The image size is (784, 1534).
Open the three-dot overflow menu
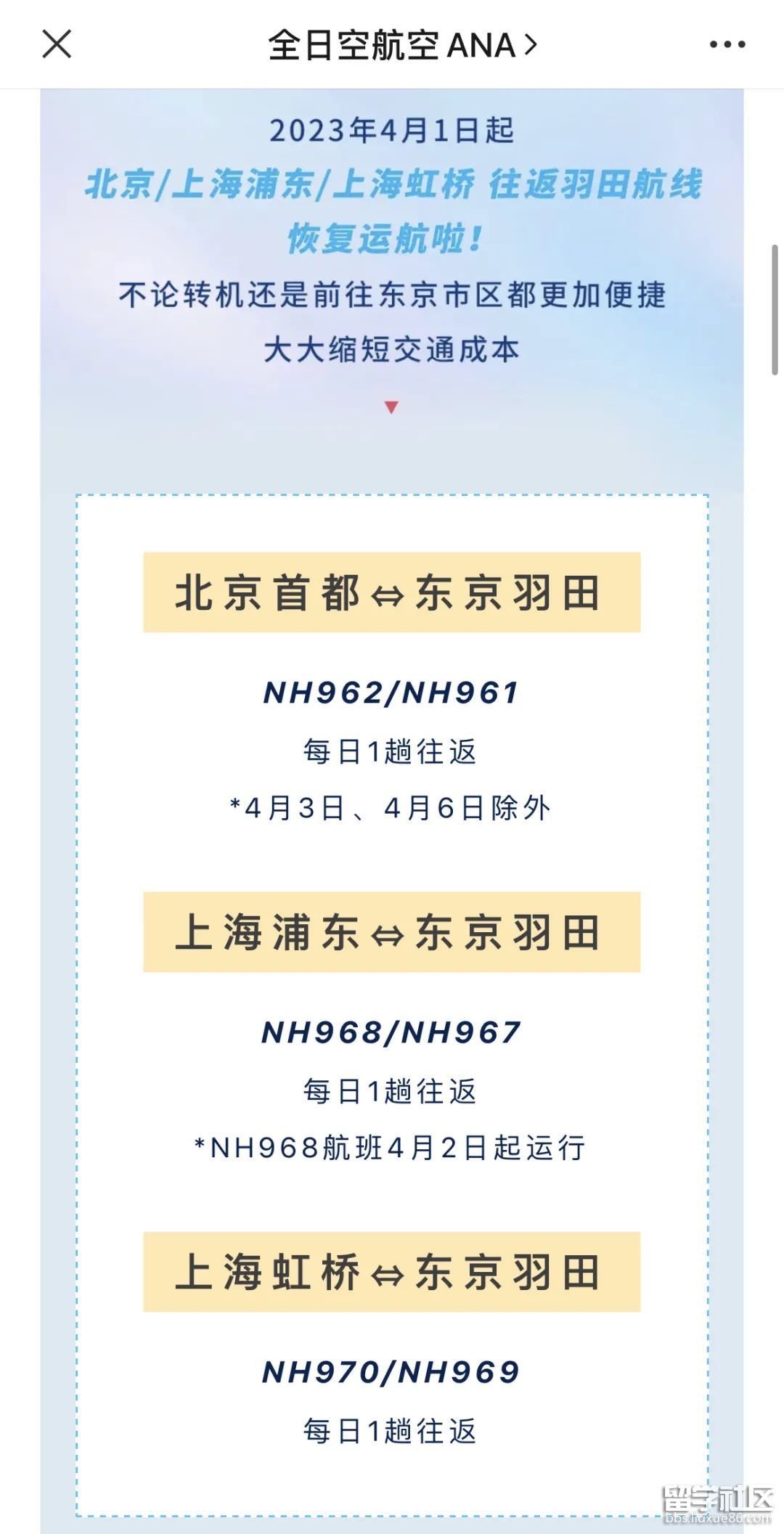pos(727,45)
